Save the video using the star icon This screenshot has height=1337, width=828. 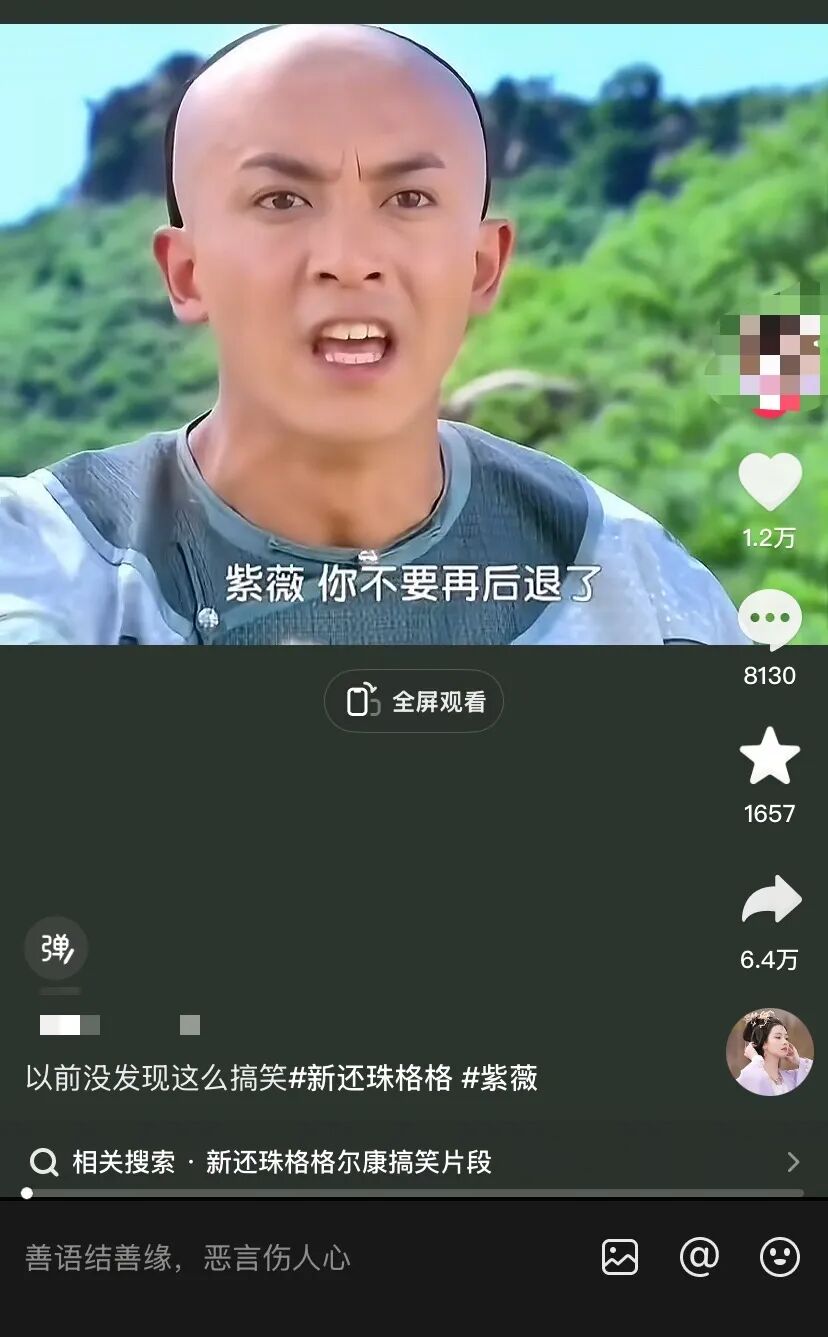click(x=770, y=756)
